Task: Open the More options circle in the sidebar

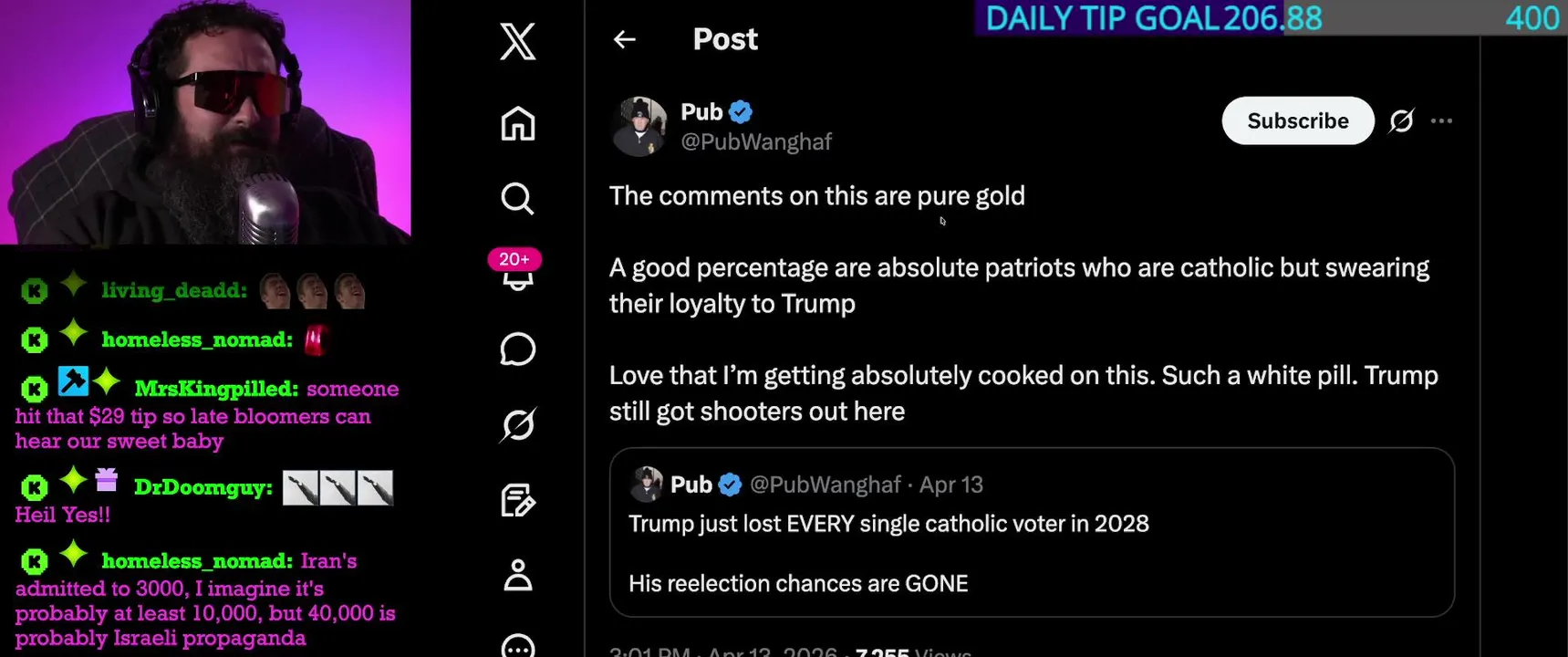Action: [x=518, y=646]
